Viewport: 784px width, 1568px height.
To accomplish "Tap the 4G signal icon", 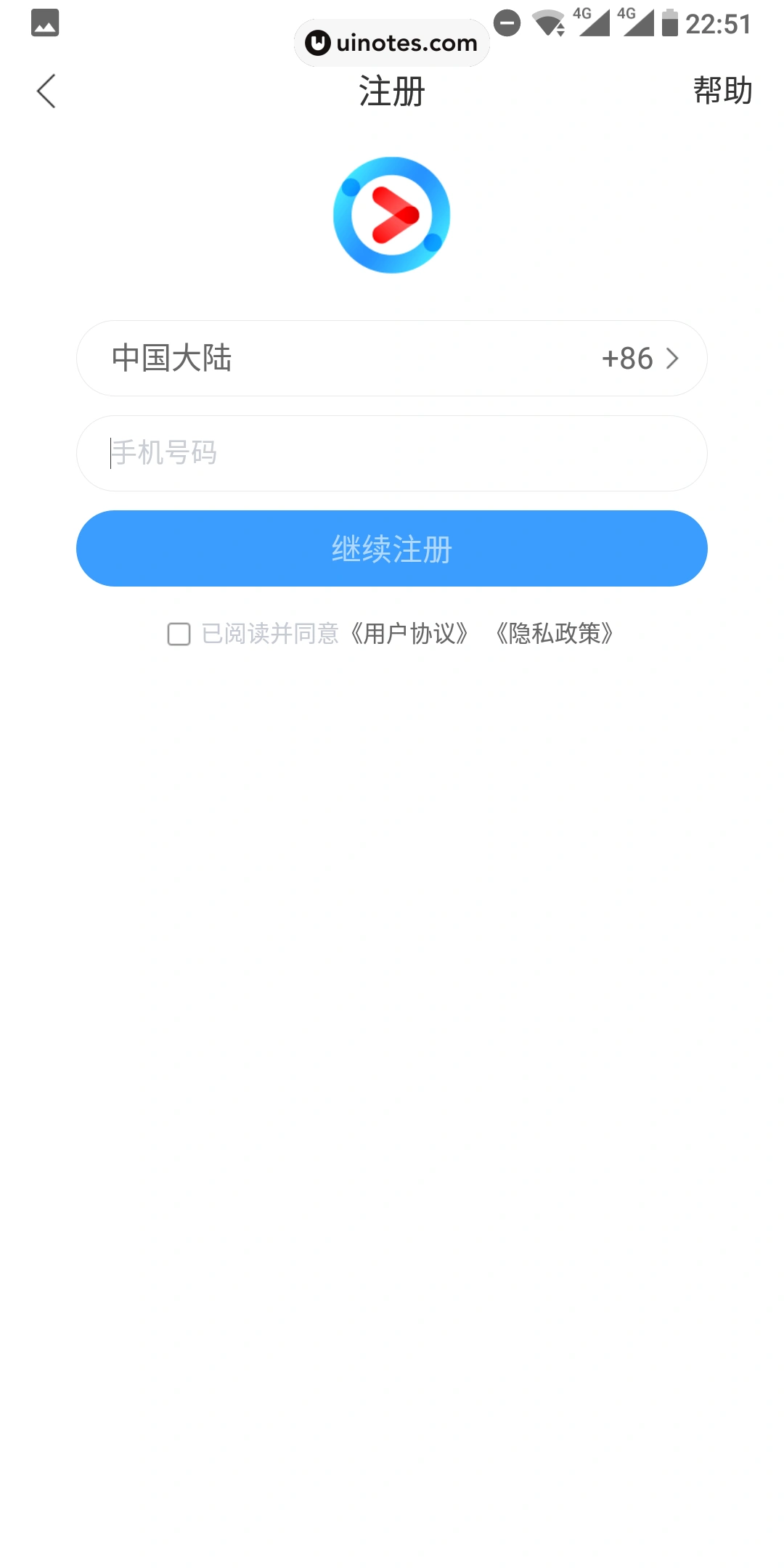I will 592,23.
